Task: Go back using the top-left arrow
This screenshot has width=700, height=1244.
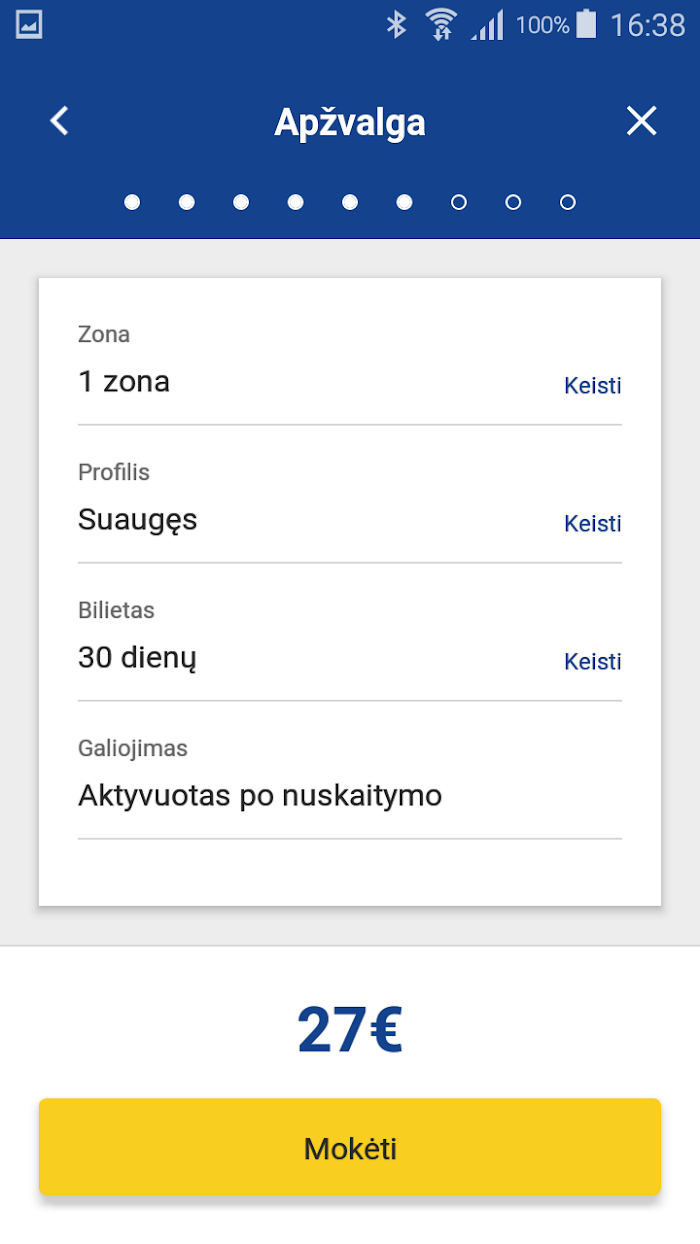Action: [60, 121]
